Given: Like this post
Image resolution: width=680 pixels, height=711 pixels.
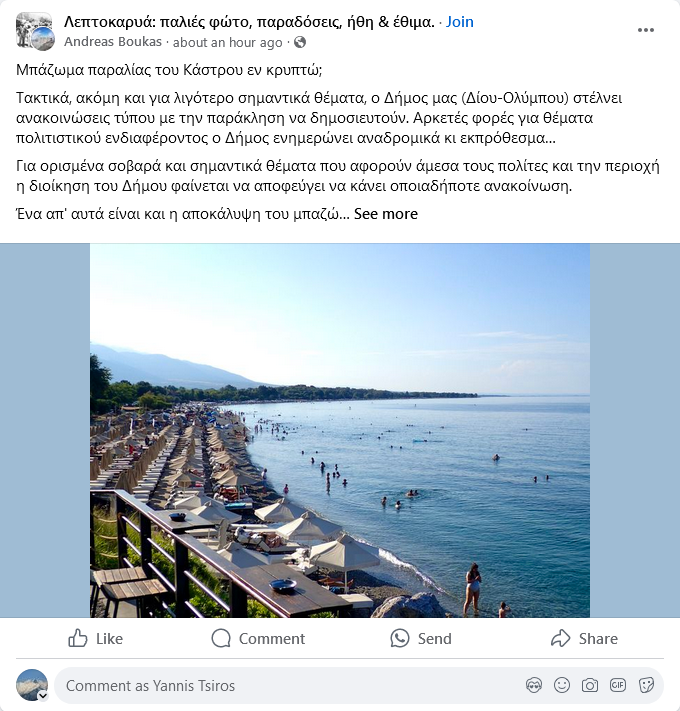Looking at the screenshot, I should coord(95,638).
